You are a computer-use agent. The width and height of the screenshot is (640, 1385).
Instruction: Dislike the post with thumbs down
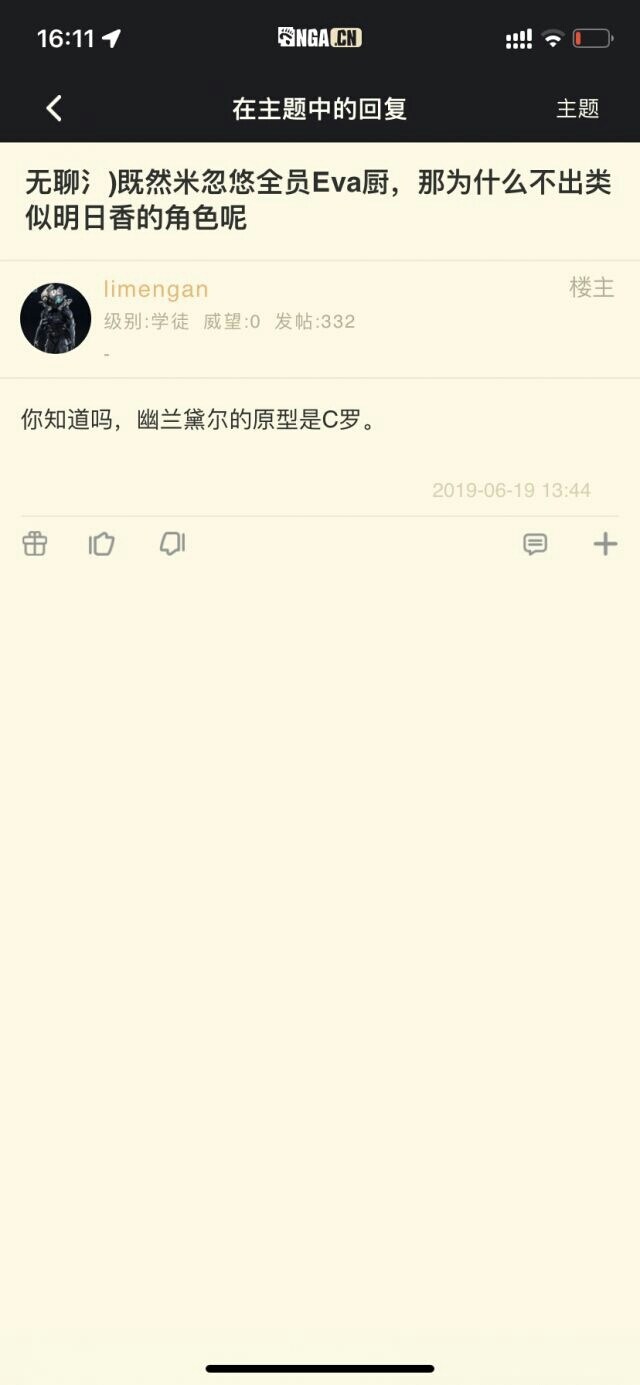pos(173,544)
